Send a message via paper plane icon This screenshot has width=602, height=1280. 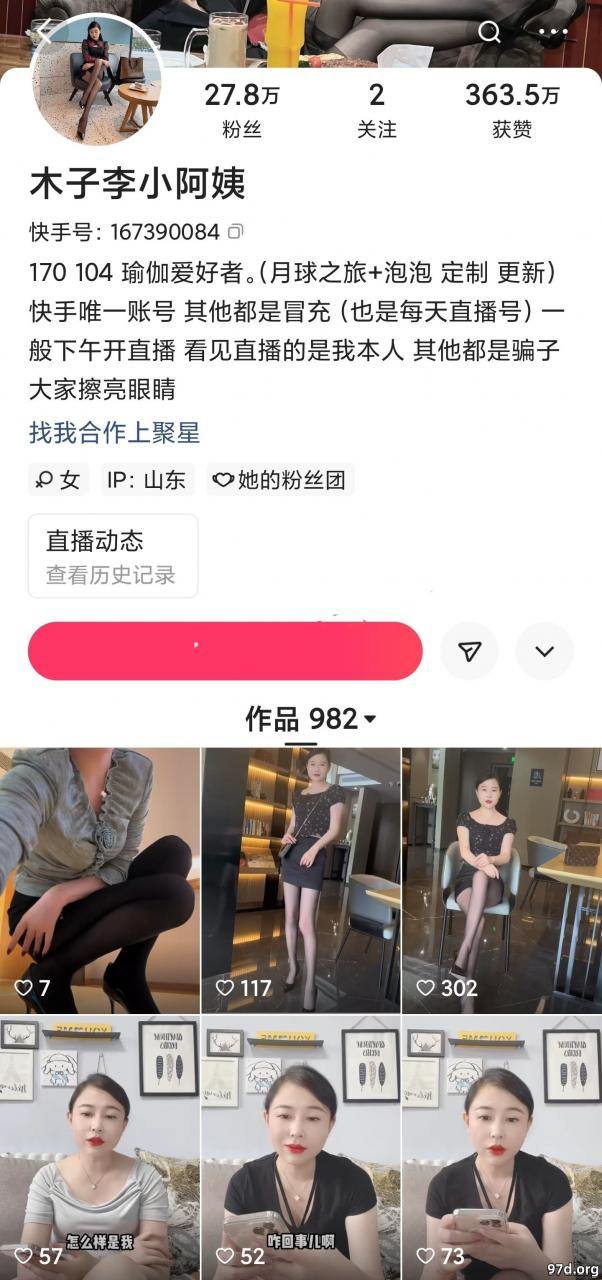click(469, 651)
